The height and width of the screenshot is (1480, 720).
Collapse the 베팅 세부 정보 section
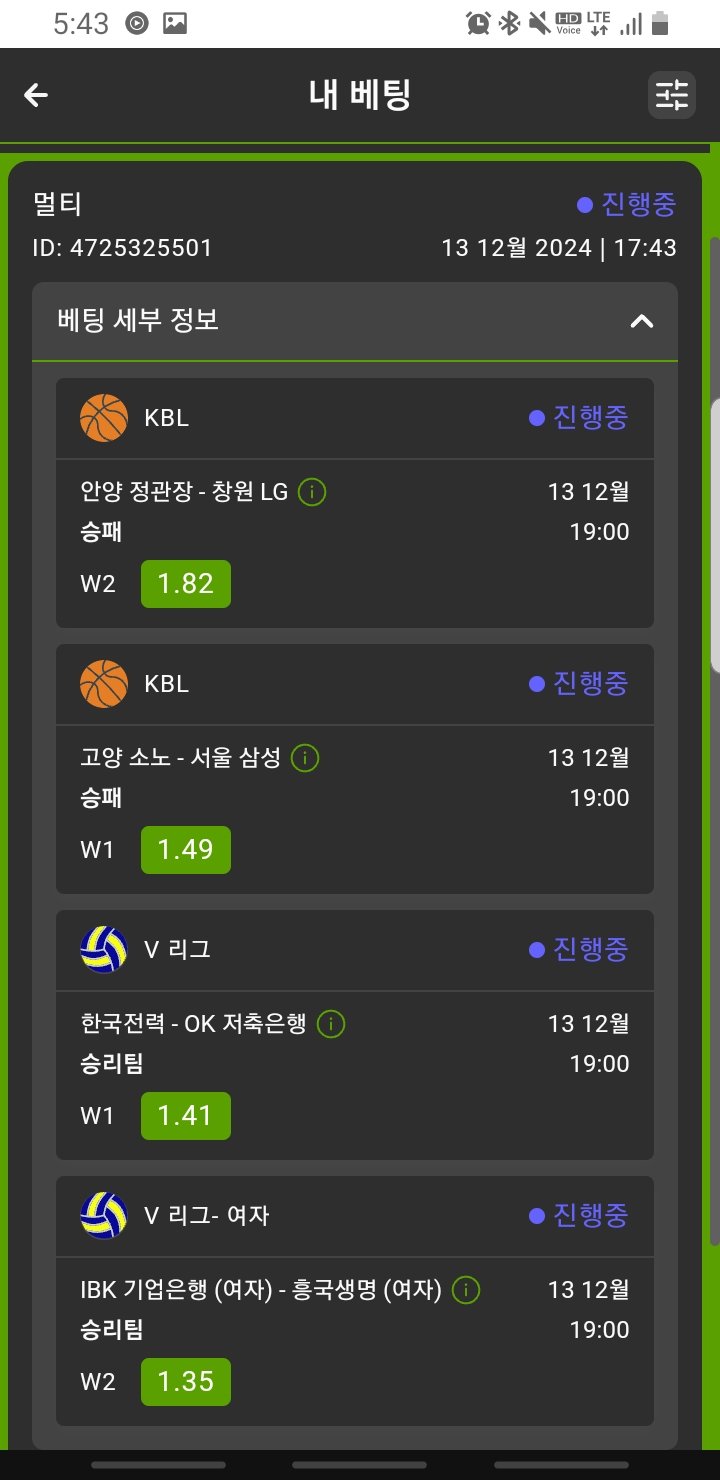[641, 321]
